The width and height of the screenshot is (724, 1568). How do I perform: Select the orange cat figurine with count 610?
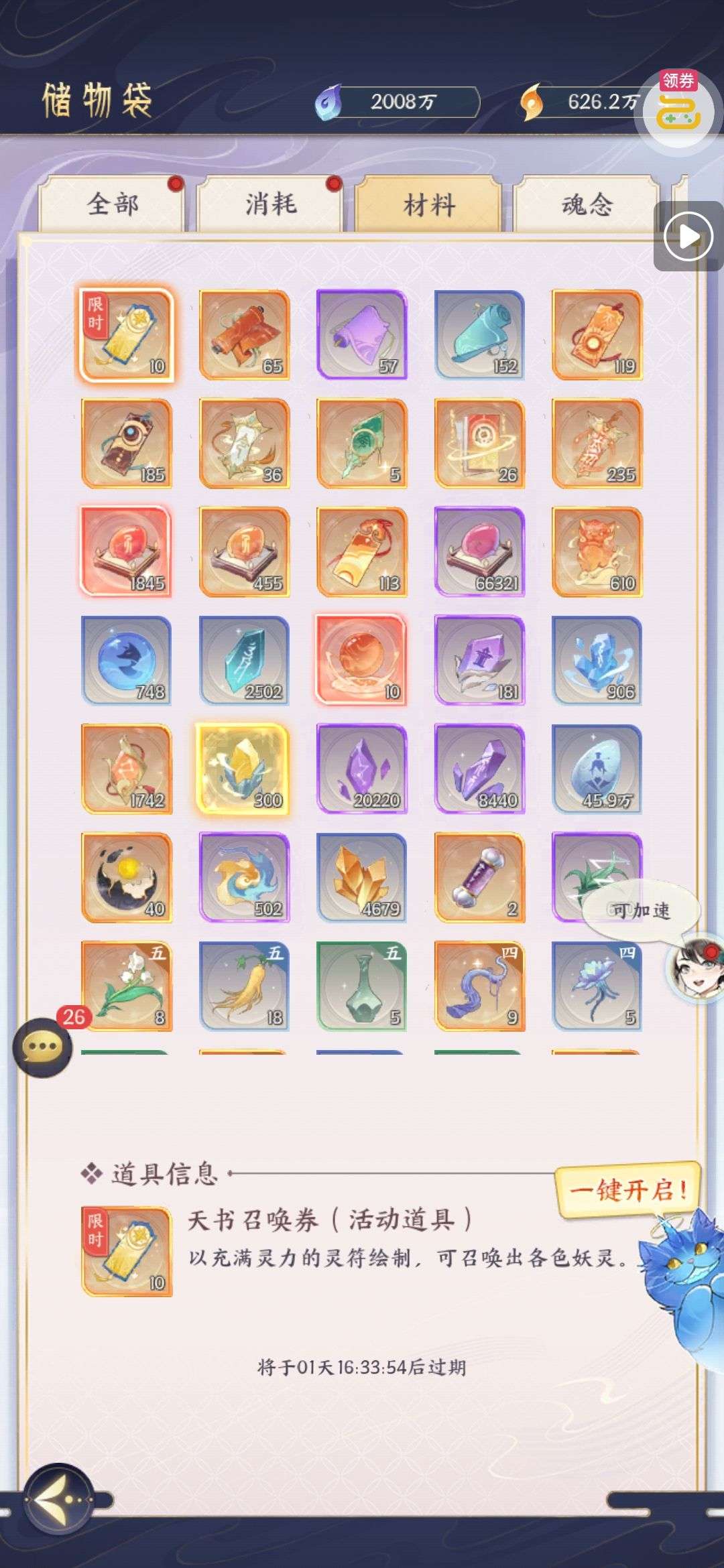coord(597,551)
